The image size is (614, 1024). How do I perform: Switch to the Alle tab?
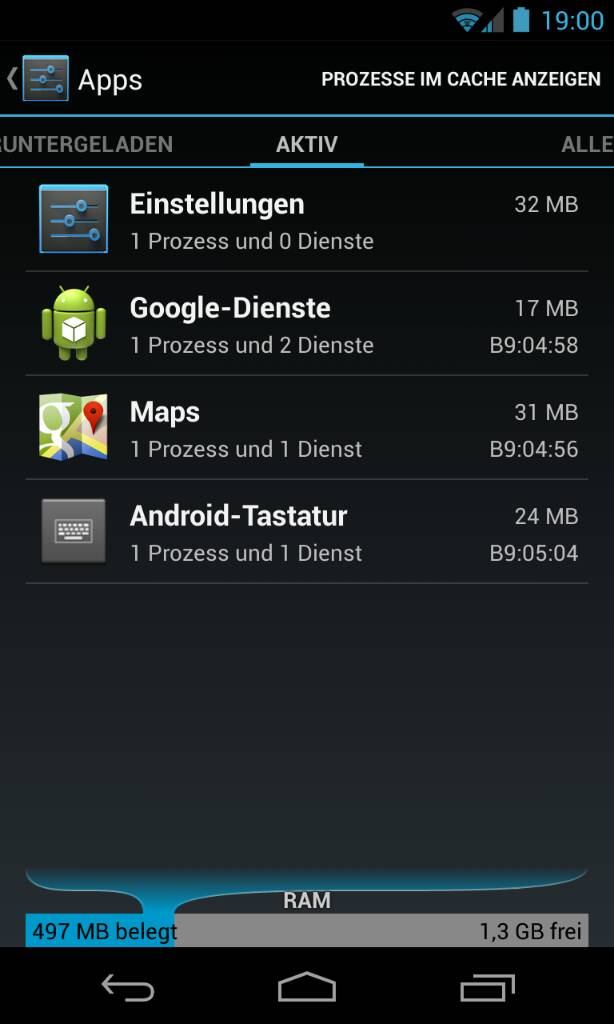(586, 144)
